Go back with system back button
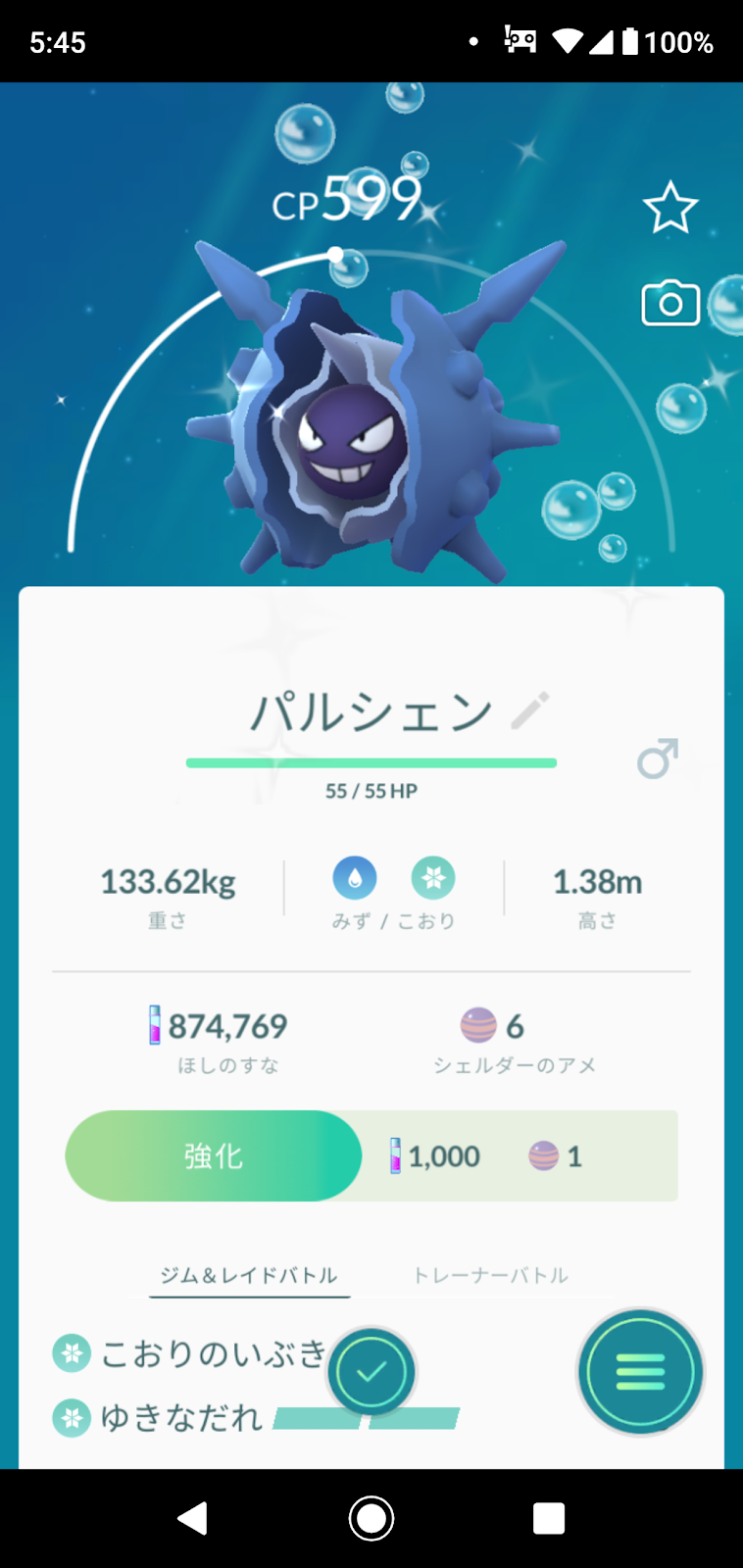The height and width of the screenshot is (1568, 743). pos(192,1518)
